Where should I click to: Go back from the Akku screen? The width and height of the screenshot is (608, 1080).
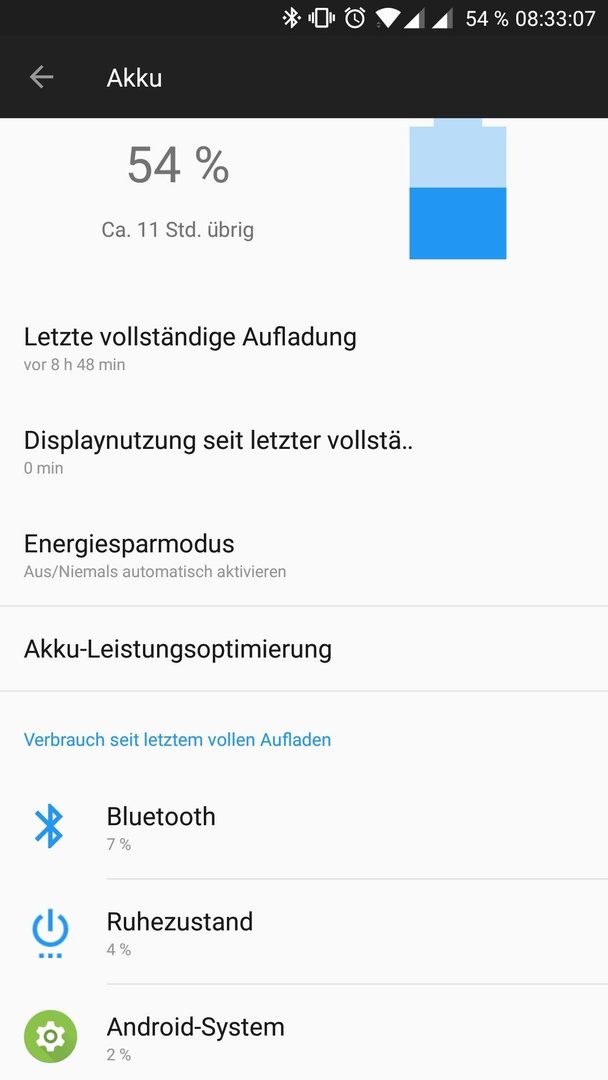click(x=41, y=77)
